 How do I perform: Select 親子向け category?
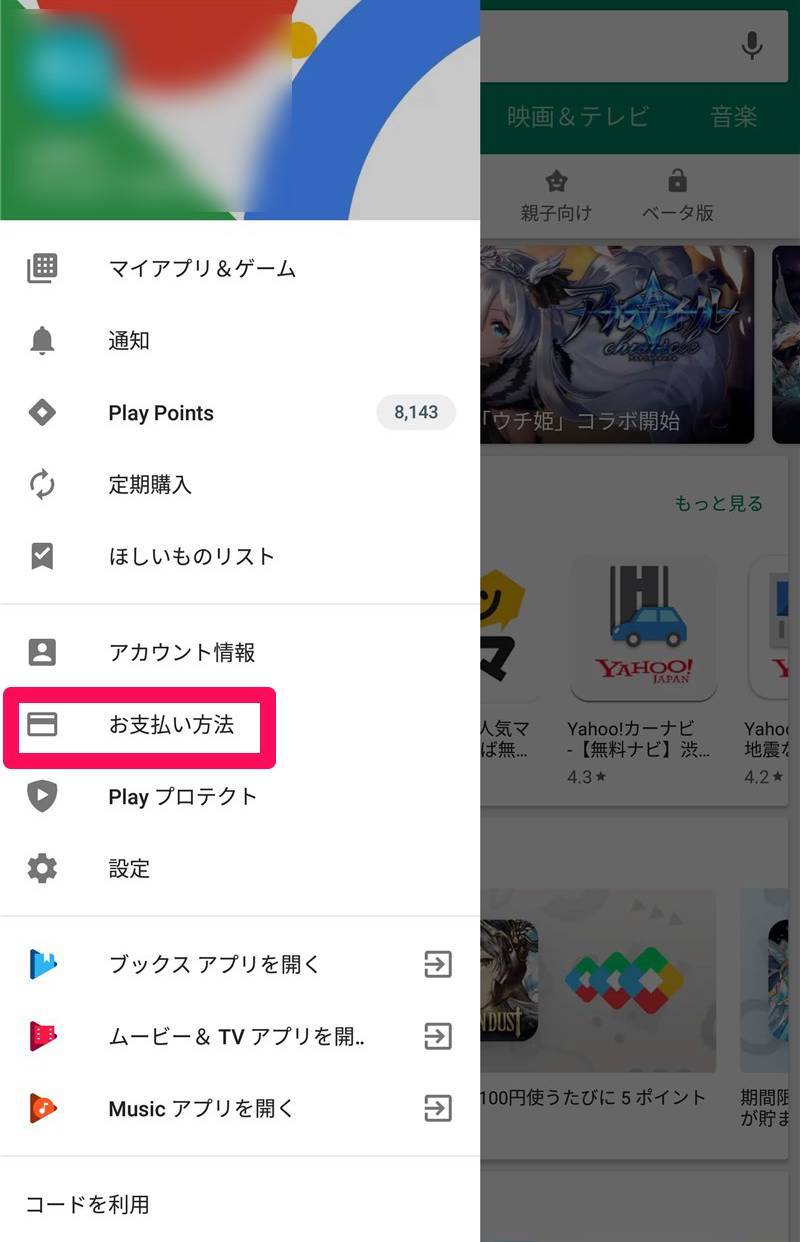click(556, 195)
